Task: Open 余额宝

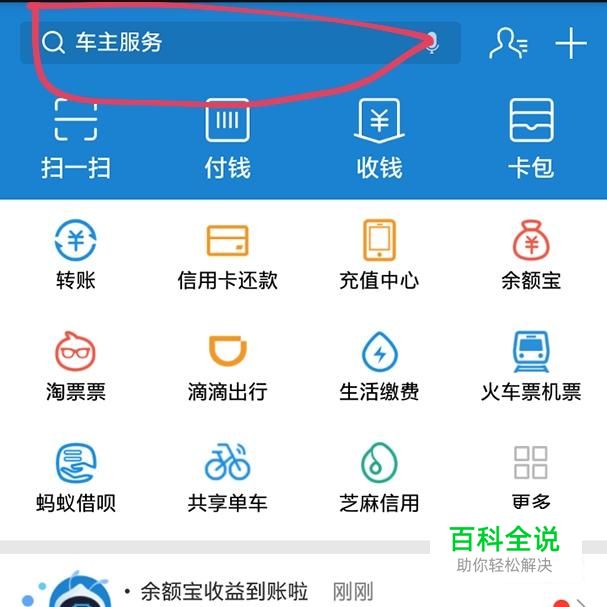Action: pyautogui.click(x=531, y=255)
